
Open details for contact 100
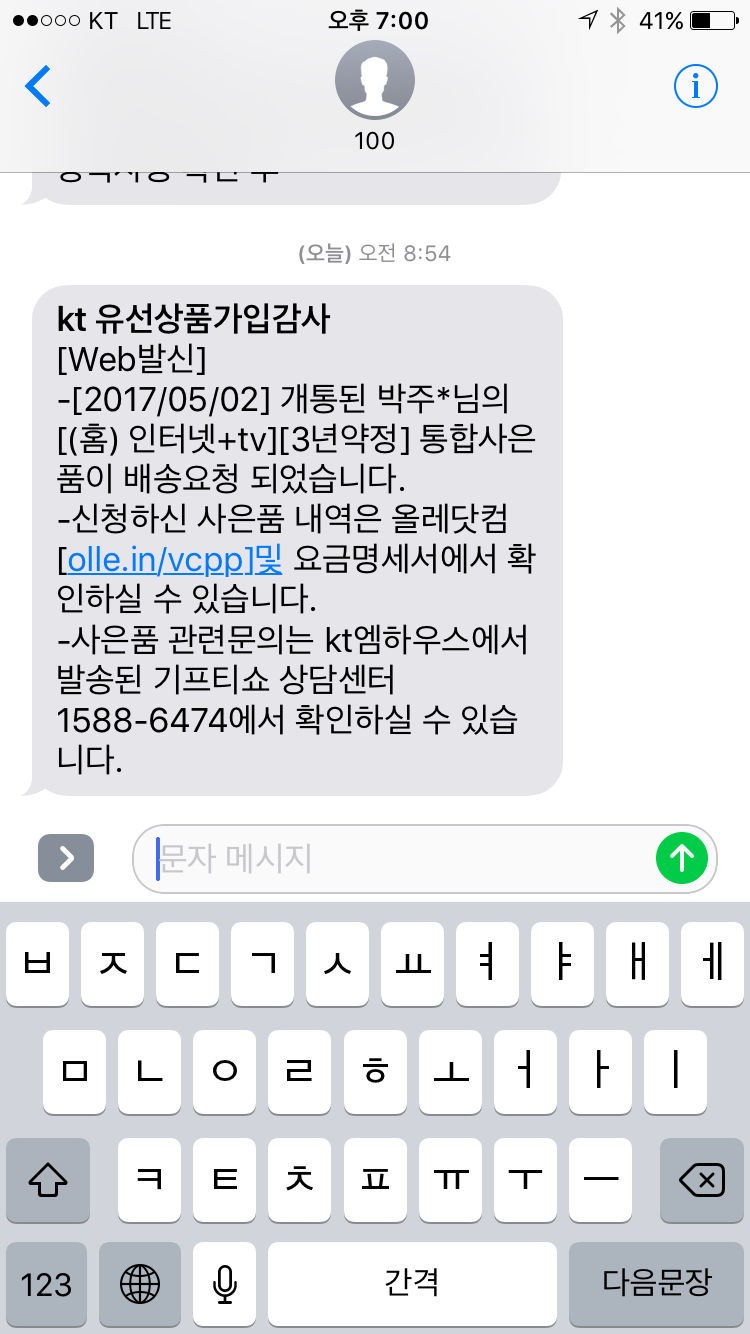tap(696, 87)
